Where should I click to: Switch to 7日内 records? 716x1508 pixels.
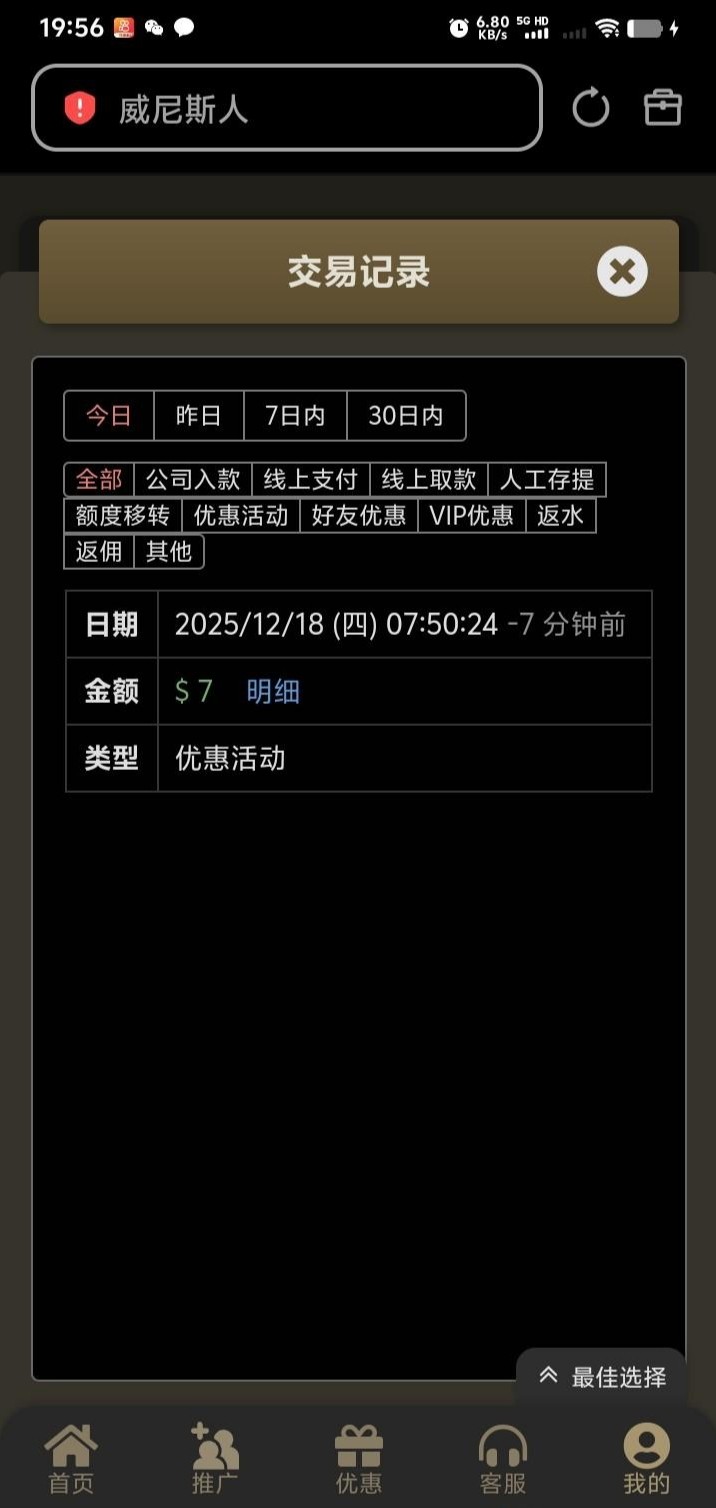(x=295, y=416)
